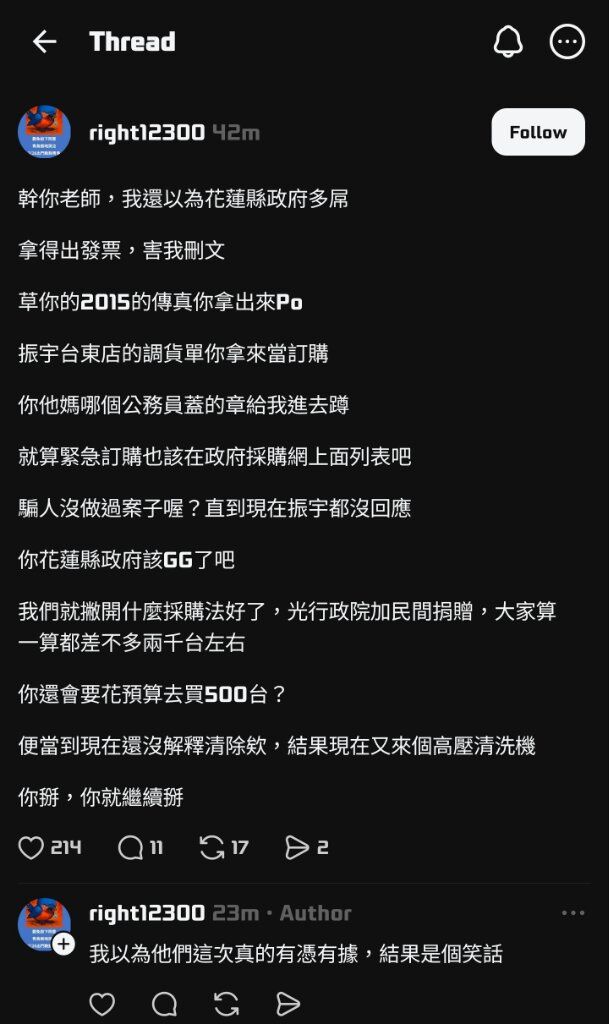Follow right12300

[537, 132]
